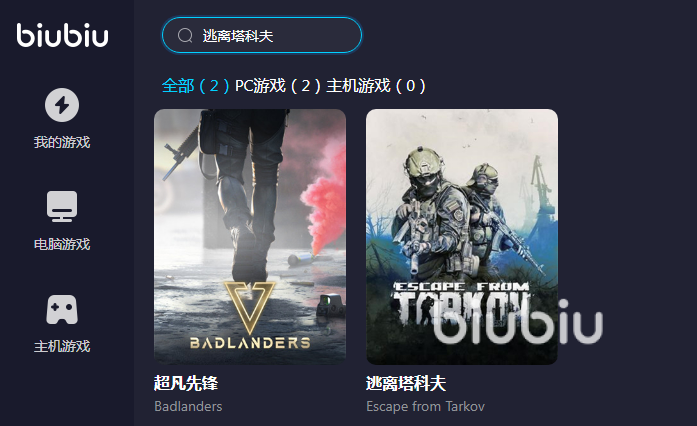Viewport: 697px width, 426px height.
Task: Open the 超凡先锋 Badlanders game card
Action: tap(250, 237)
